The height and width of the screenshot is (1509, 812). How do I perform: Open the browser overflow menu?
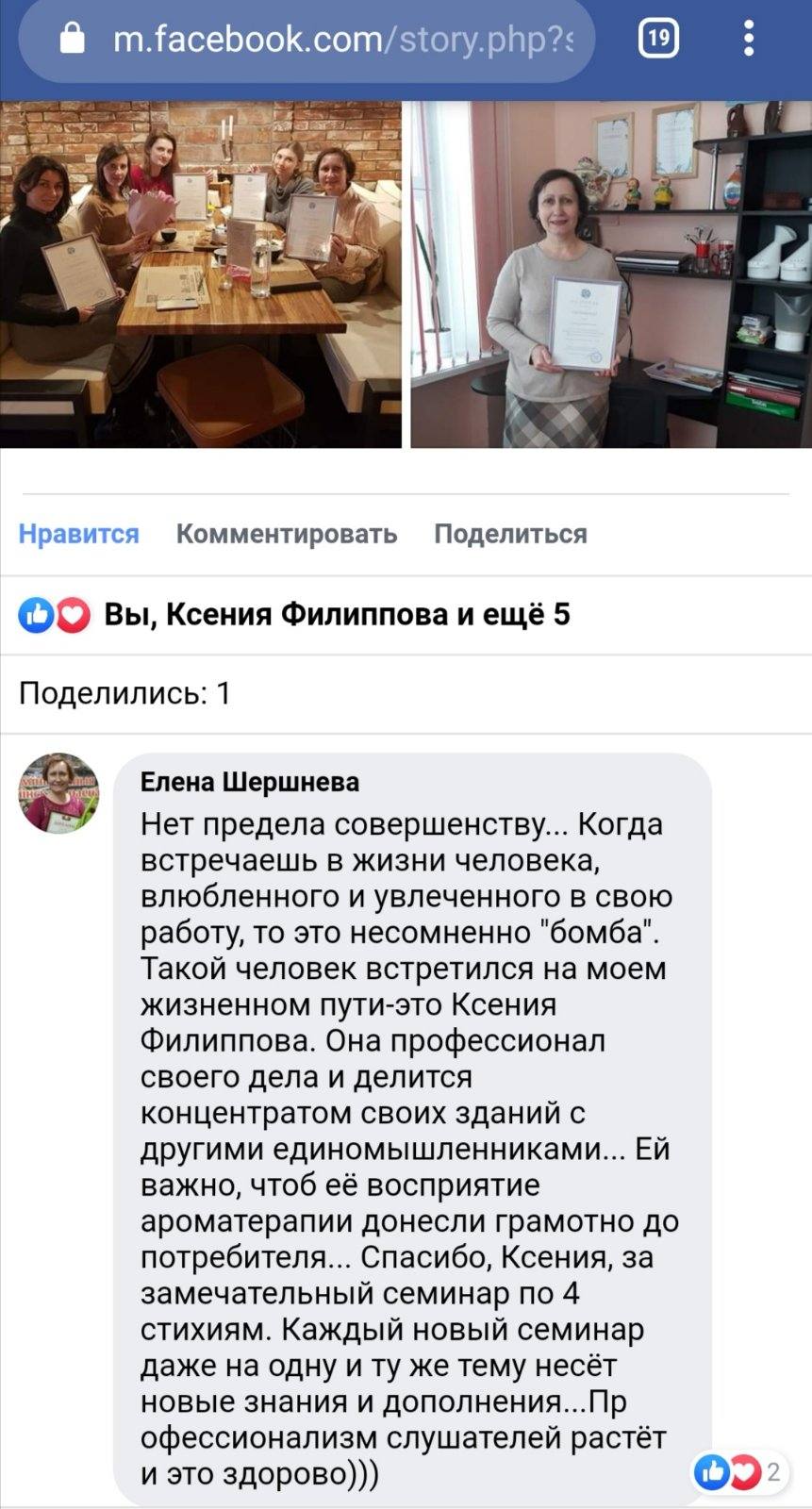(x=749, y=40)
